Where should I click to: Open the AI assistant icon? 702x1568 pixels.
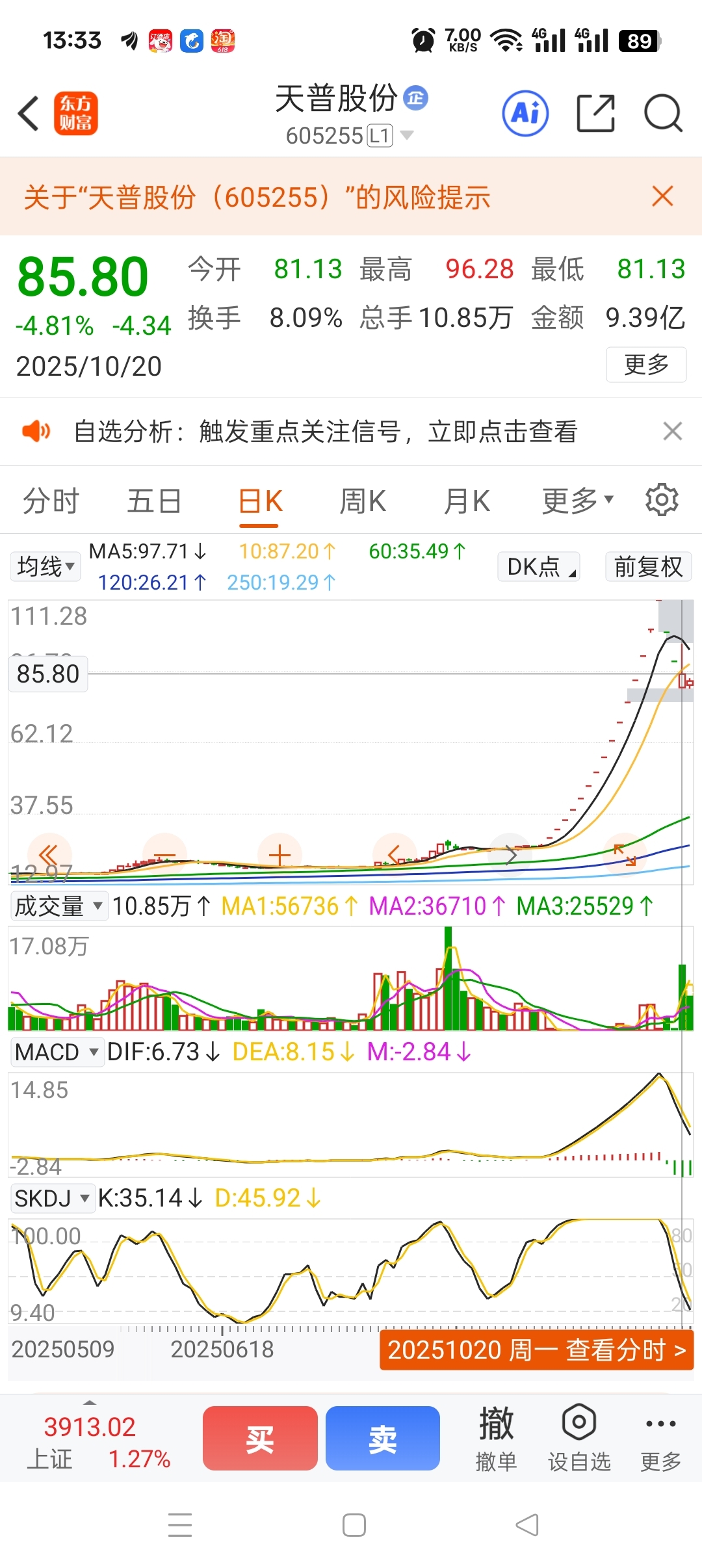pyautogui.click(x=525, y=114)
